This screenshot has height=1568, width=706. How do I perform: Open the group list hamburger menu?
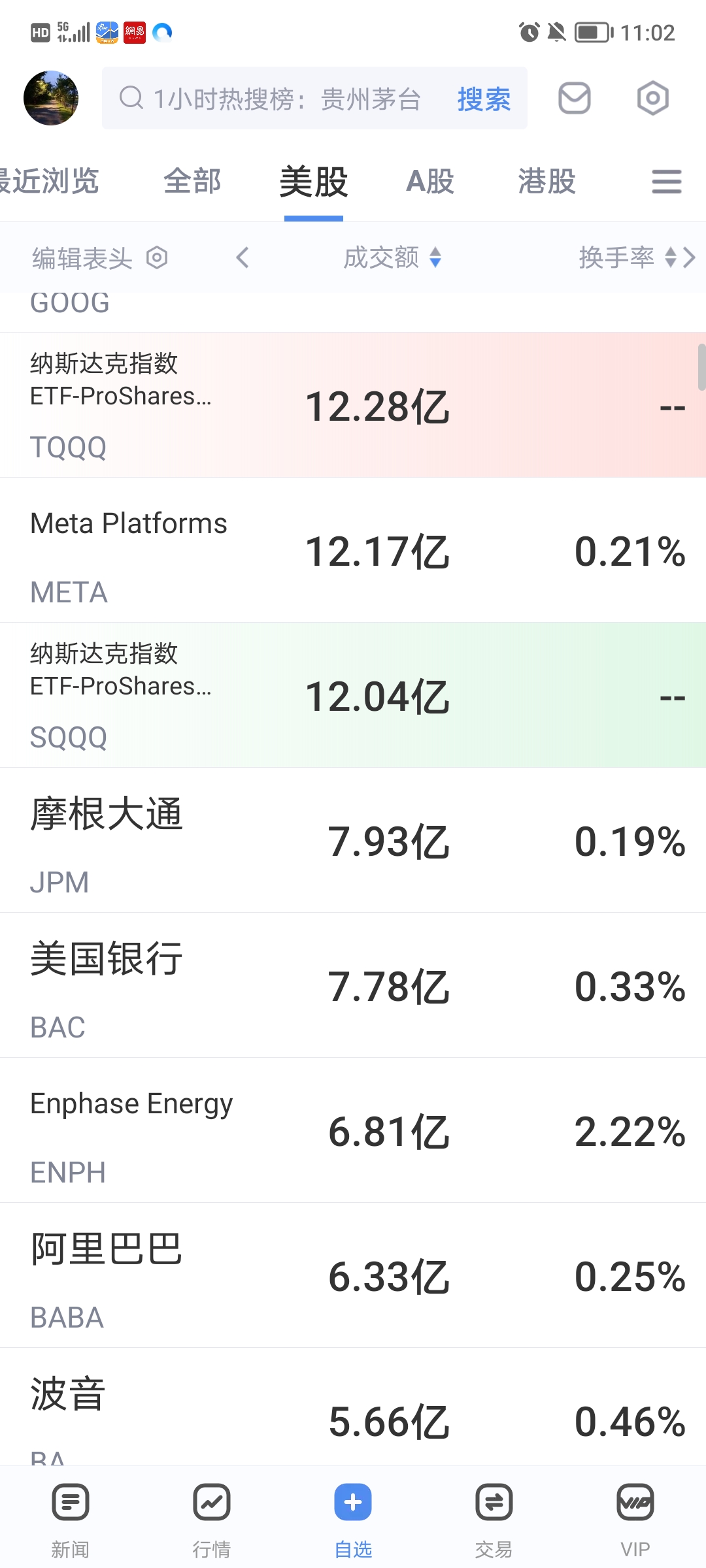coord(667,182)
